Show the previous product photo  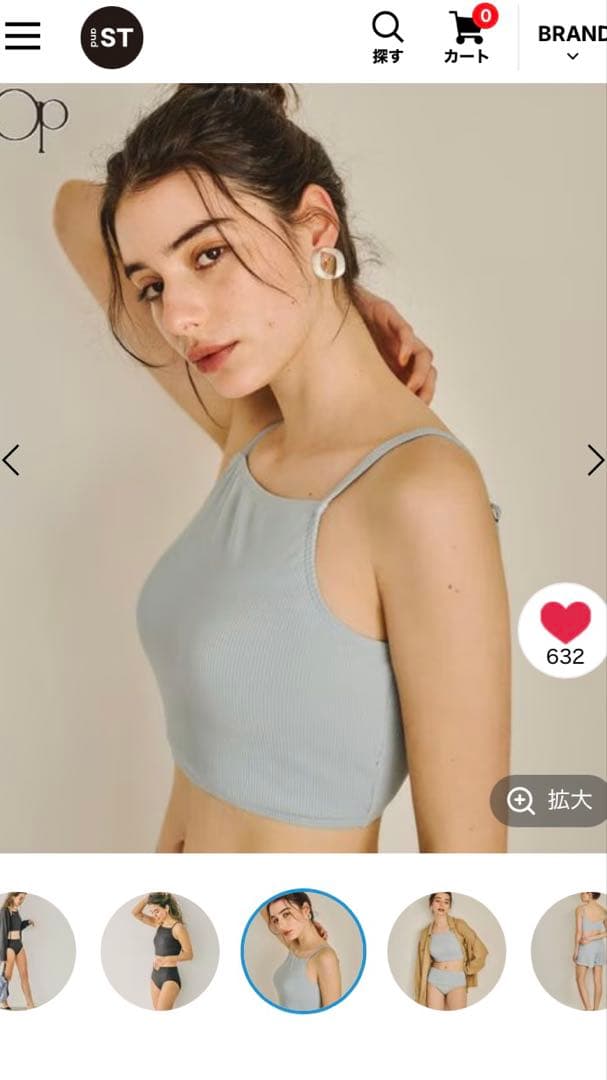point(12,460)
